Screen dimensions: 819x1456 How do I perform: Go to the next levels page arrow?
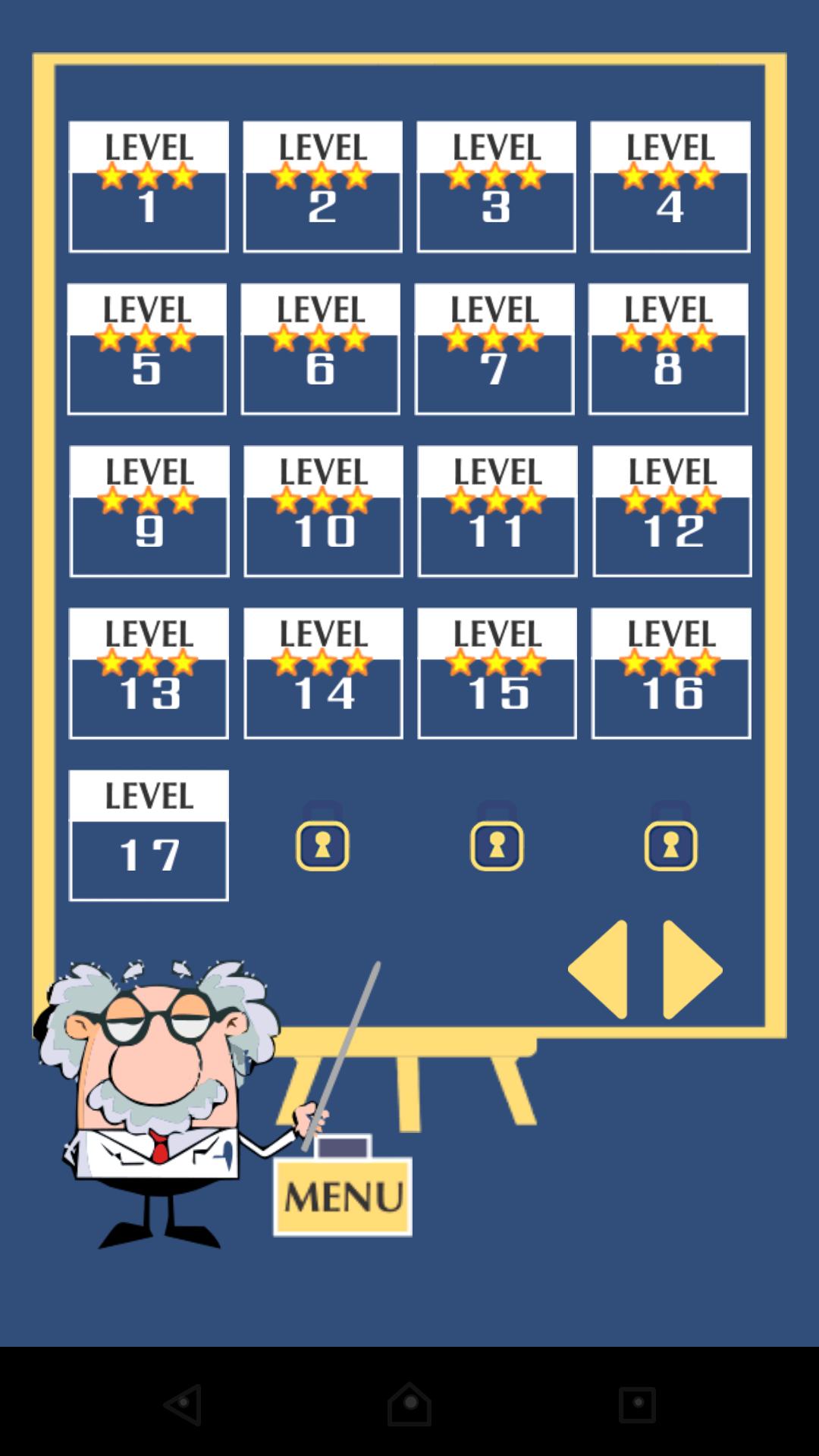[689, 969]
